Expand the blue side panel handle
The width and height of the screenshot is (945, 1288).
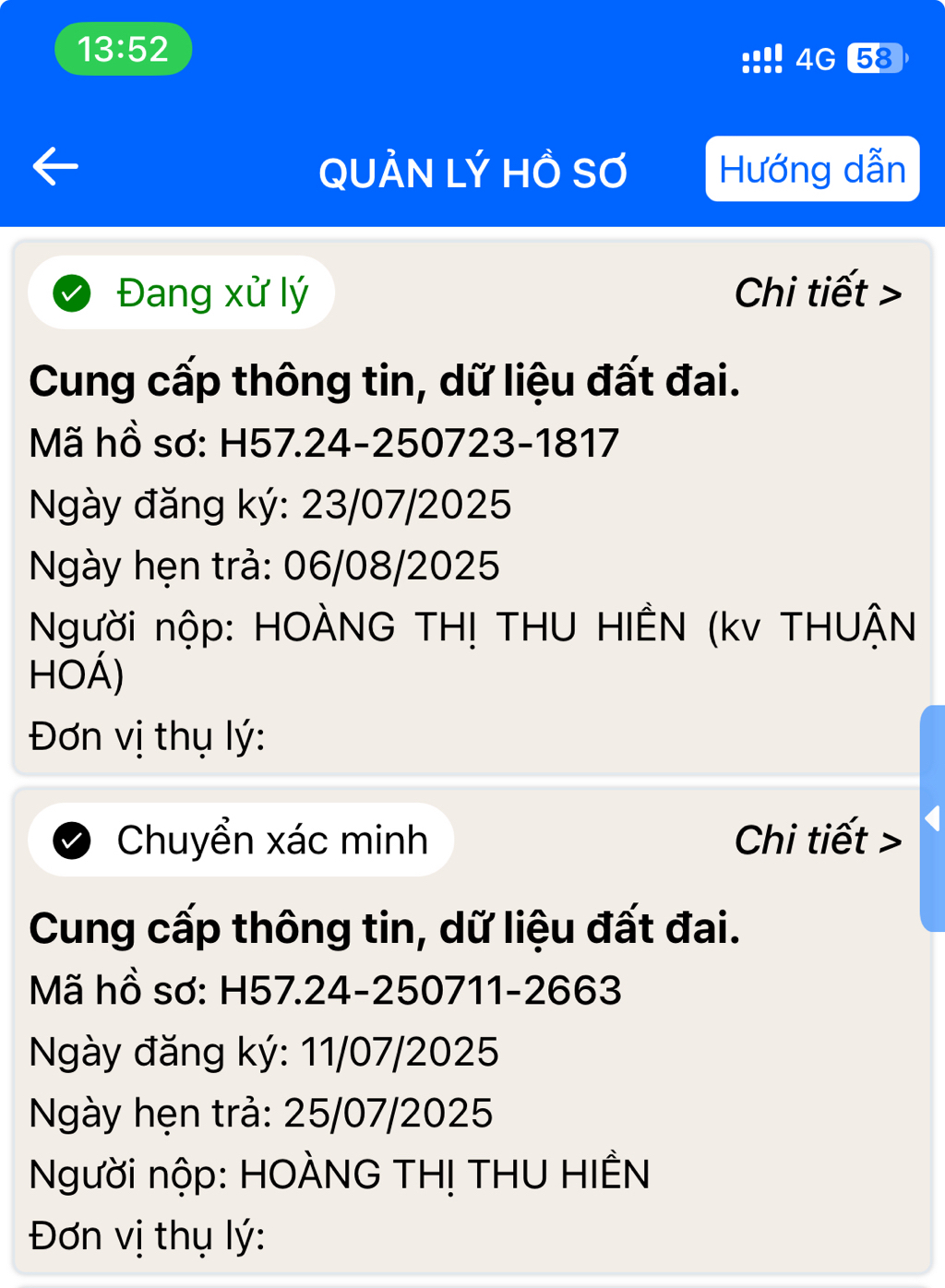click(932, 818)
